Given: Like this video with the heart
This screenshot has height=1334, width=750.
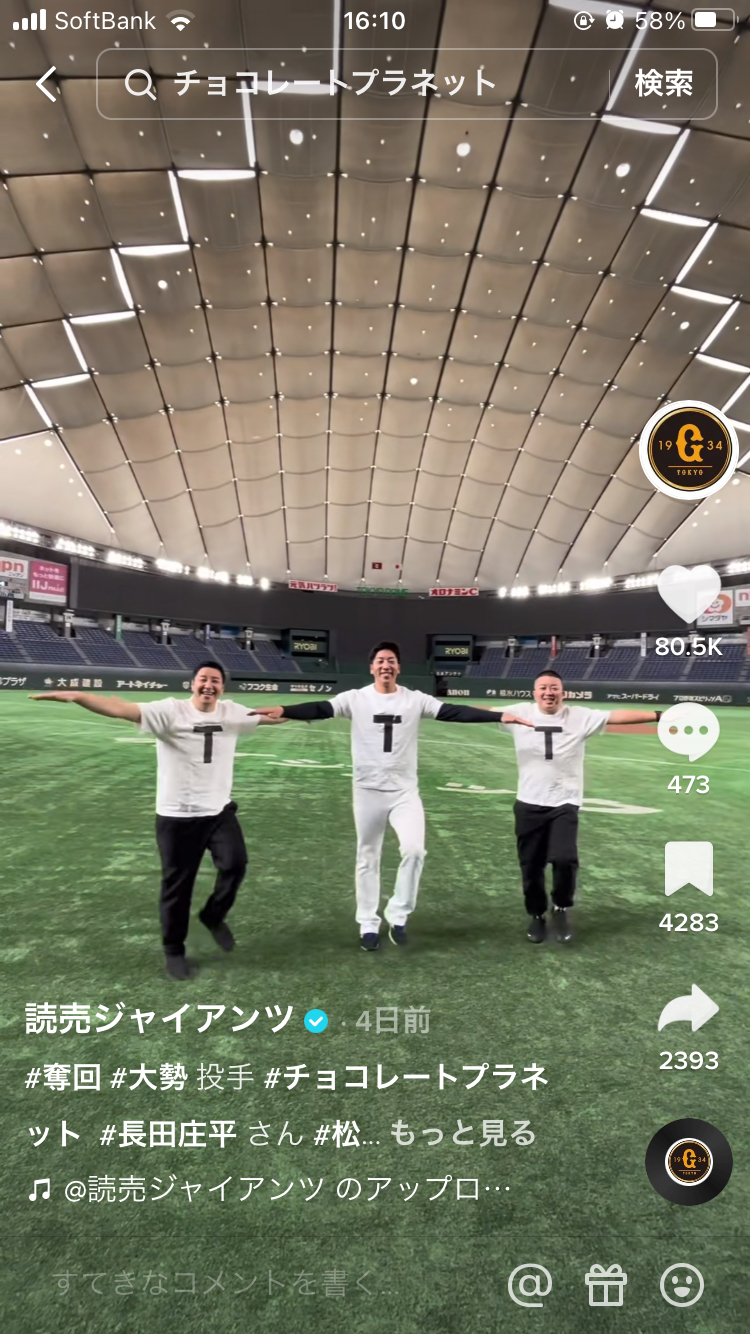Looking at the screenshot, I should pyautogui.click(x=689, y=596).
